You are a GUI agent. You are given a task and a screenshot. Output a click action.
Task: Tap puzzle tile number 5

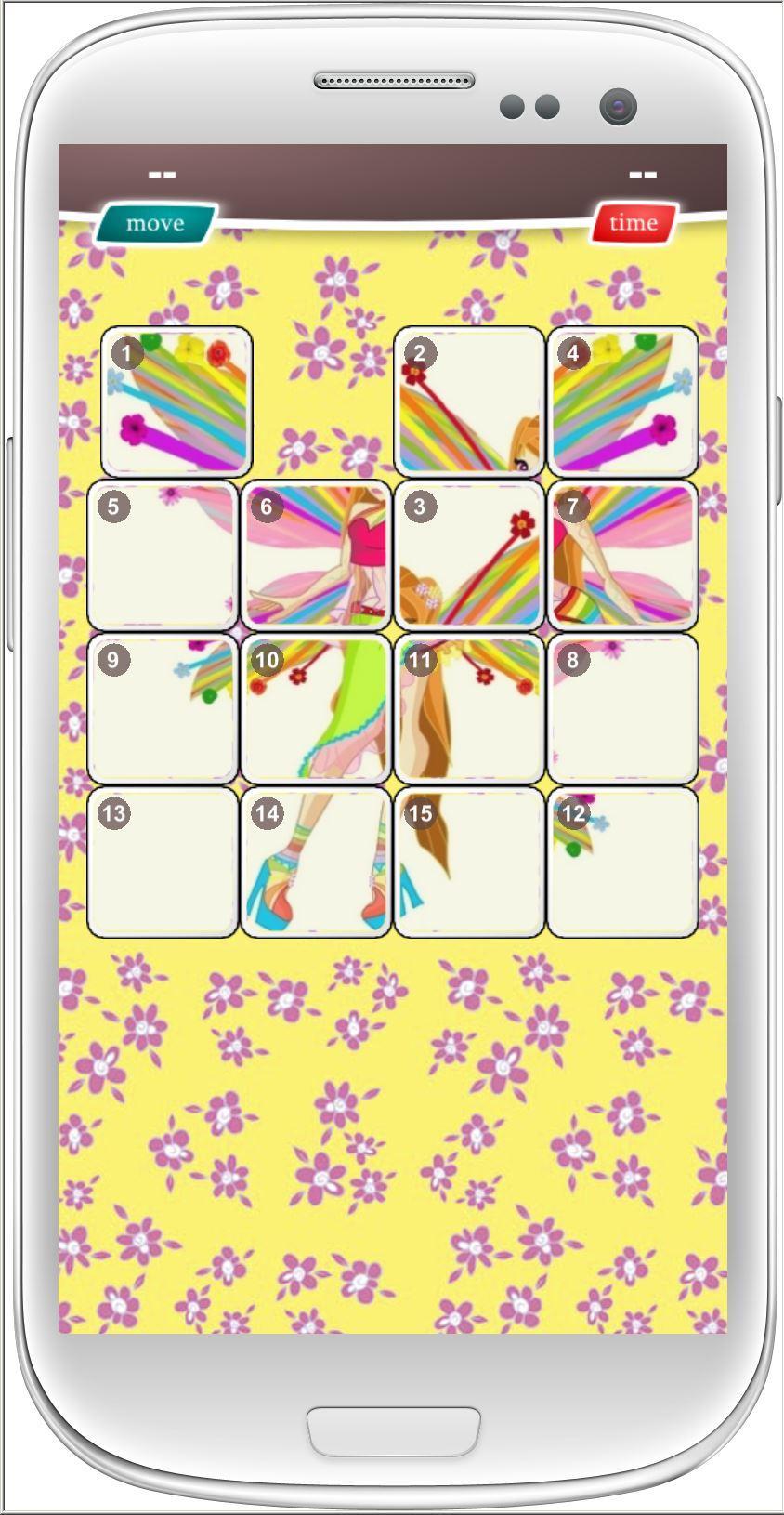(163, 555)
